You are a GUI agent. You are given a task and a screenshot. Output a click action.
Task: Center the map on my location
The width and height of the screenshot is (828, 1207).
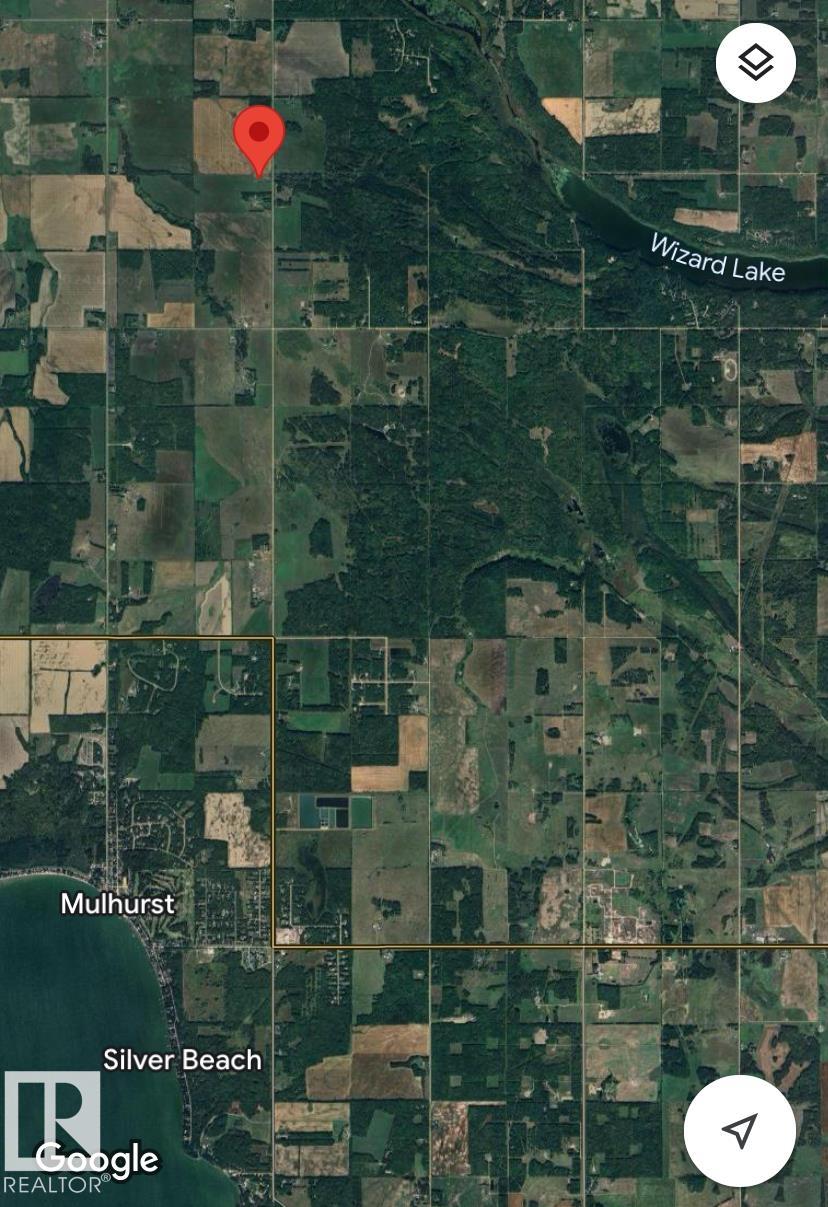tap(739, 1130)
